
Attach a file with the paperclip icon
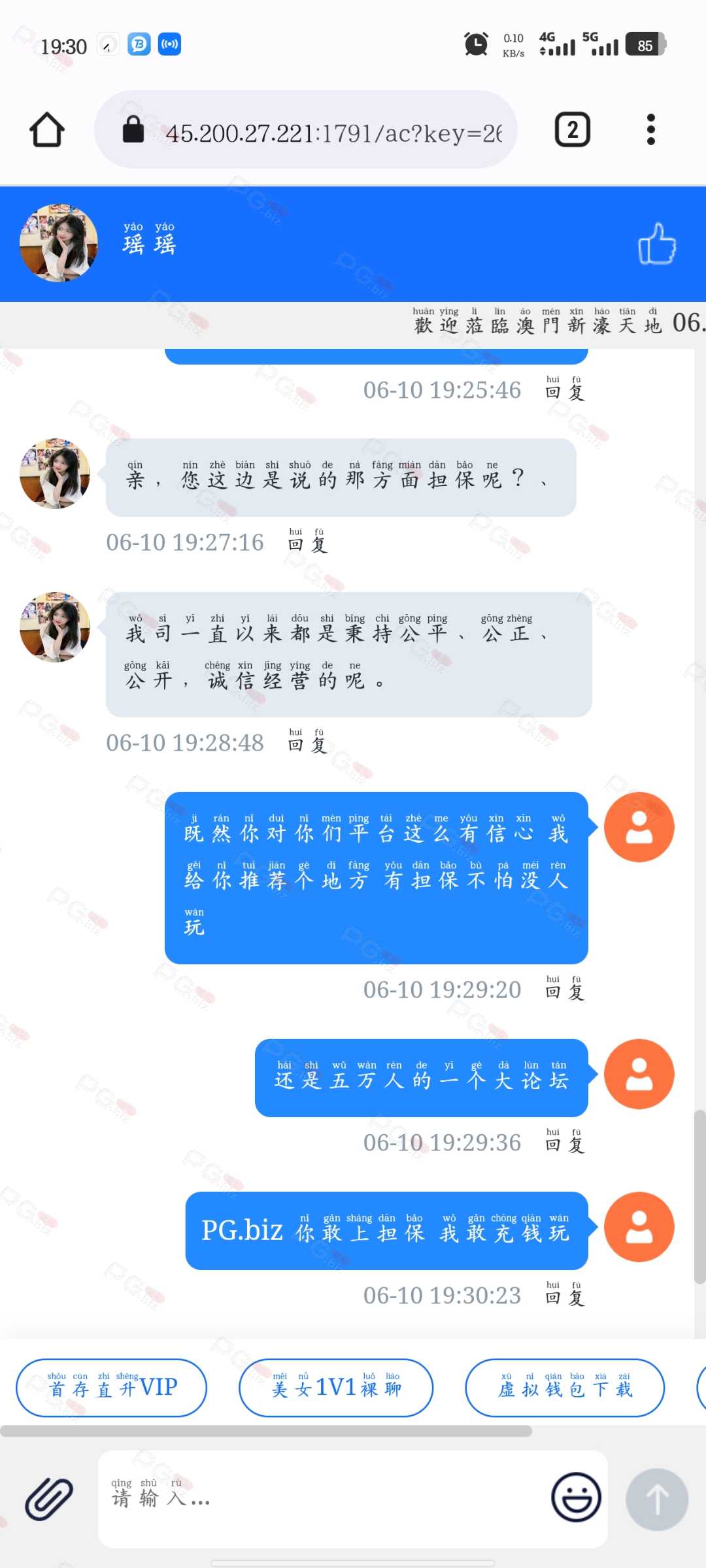click(x=49, y=1499)
